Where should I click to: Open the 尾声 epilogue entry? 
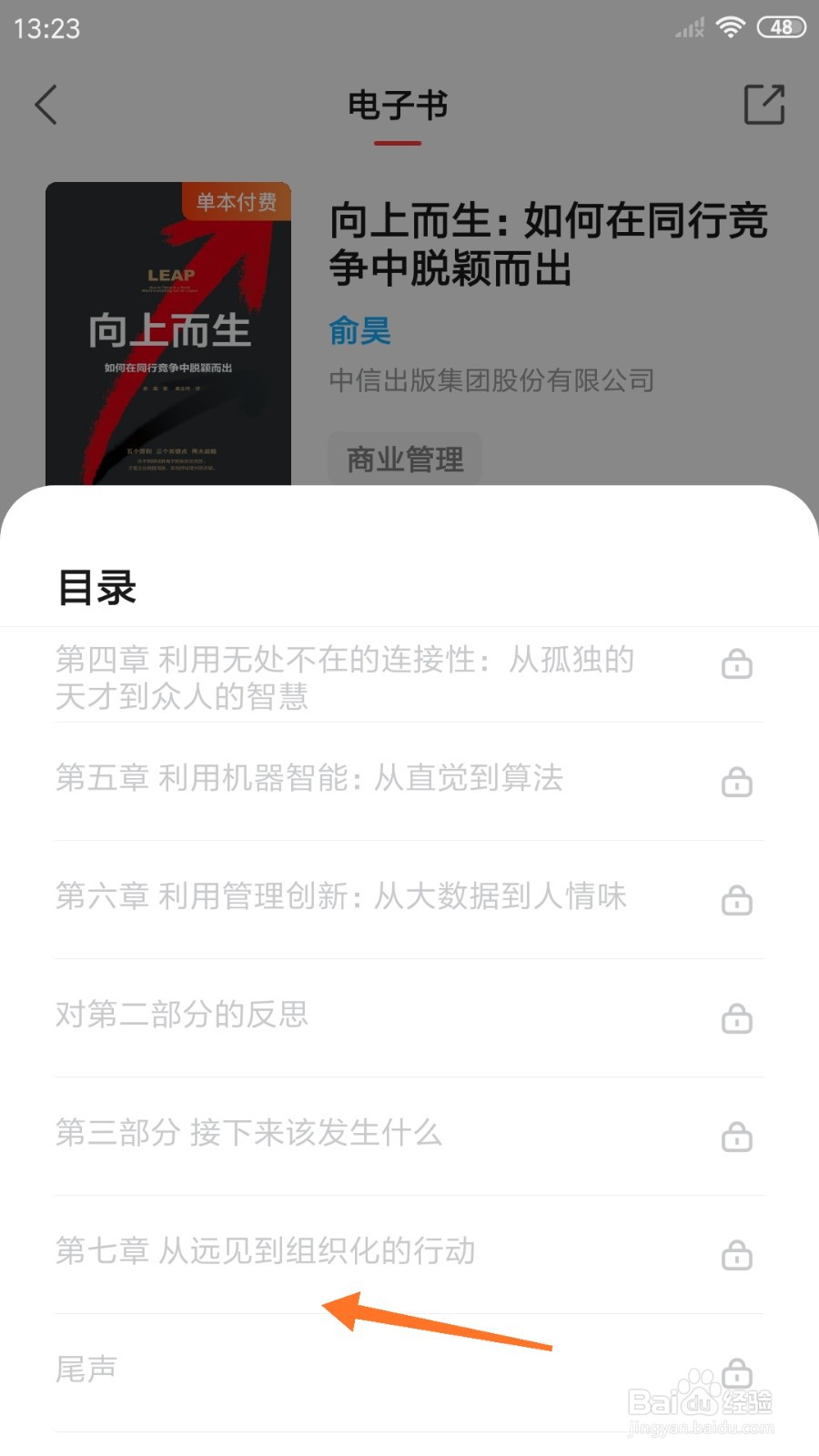(x=409, y=1372)
